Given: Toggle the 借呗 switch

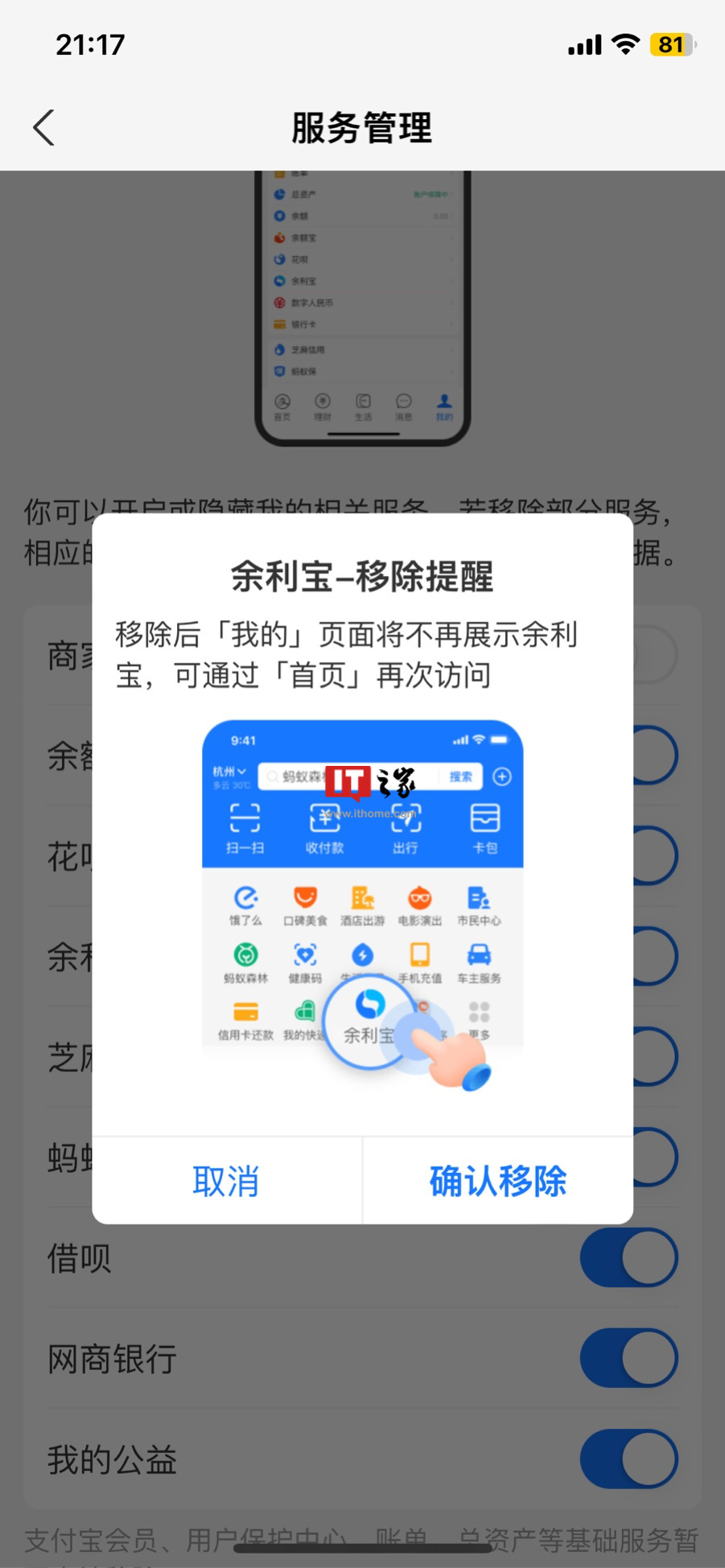Looking at the screenshot, I should tap(628, 1257).
